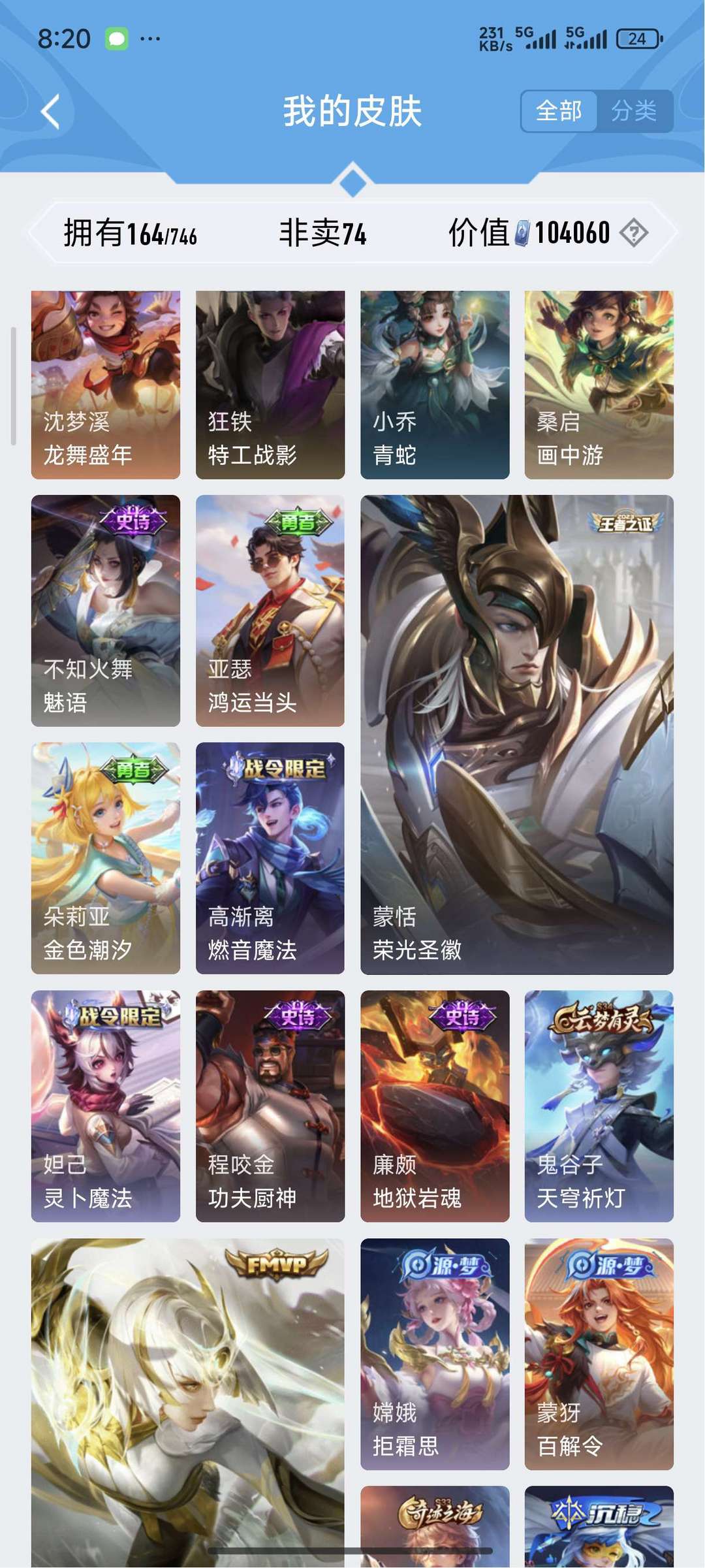Open the value help question icon
Screen dimensions: 705x1568
[x=633, y=232]
